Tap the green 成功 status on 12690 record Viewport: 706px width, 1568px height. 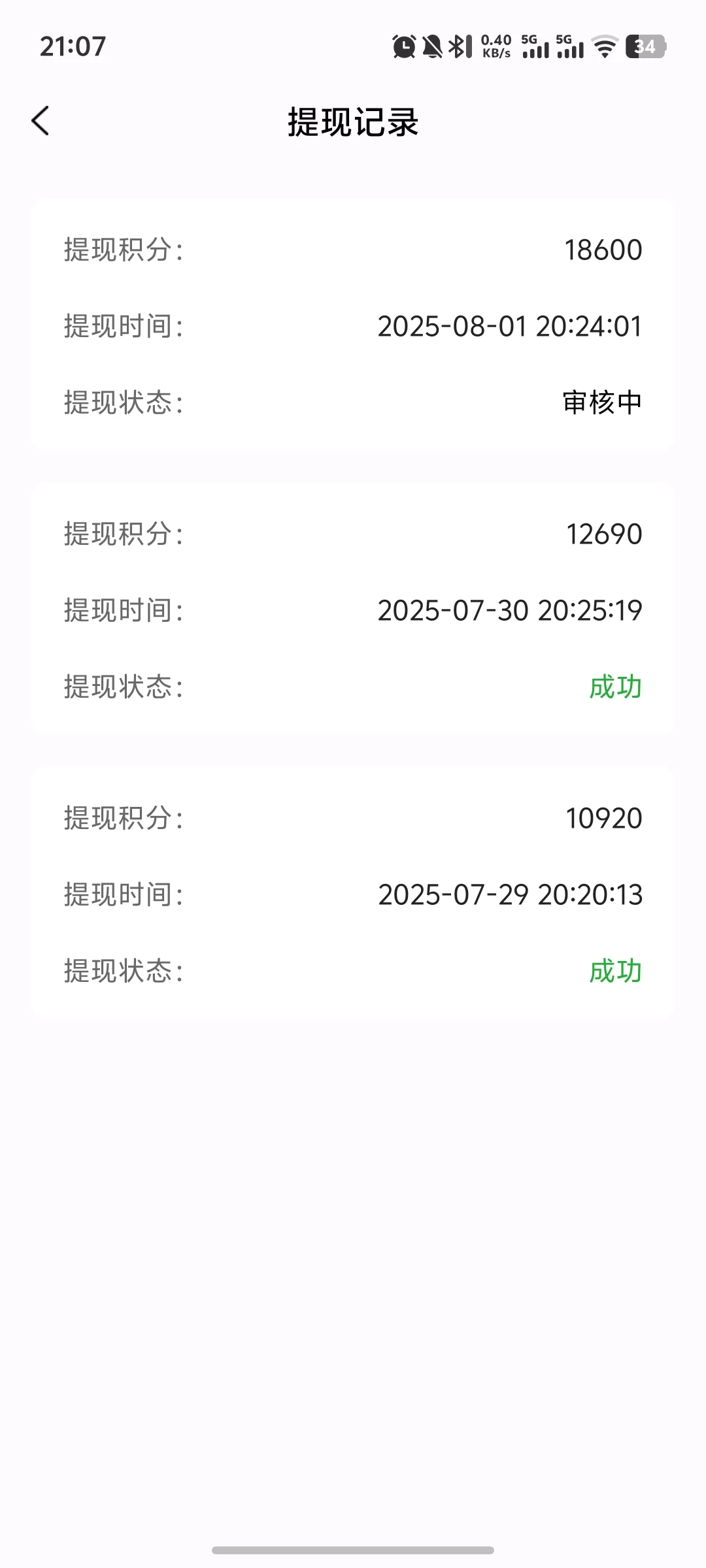[613, 687]
